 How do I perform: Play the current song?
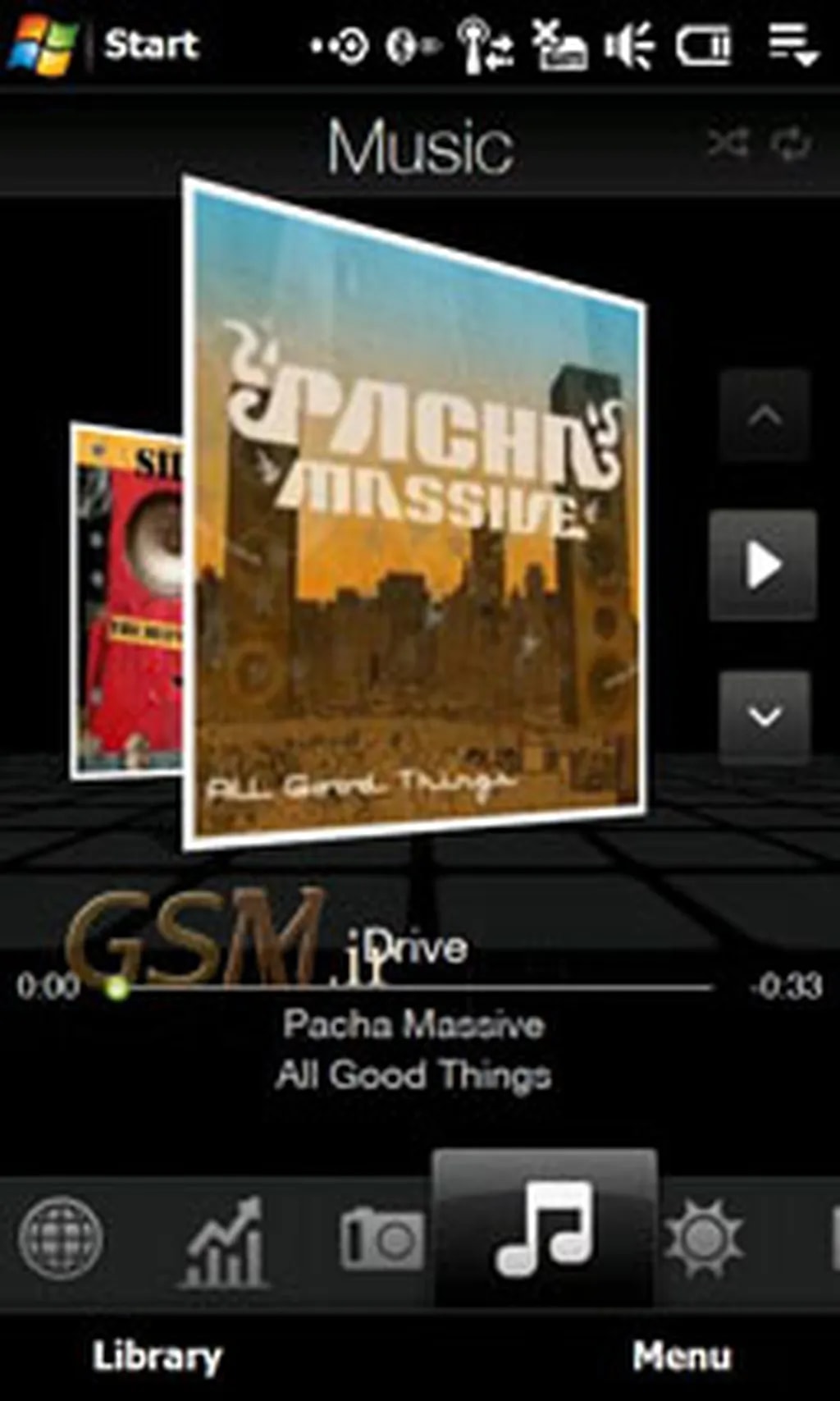[763, 565]
